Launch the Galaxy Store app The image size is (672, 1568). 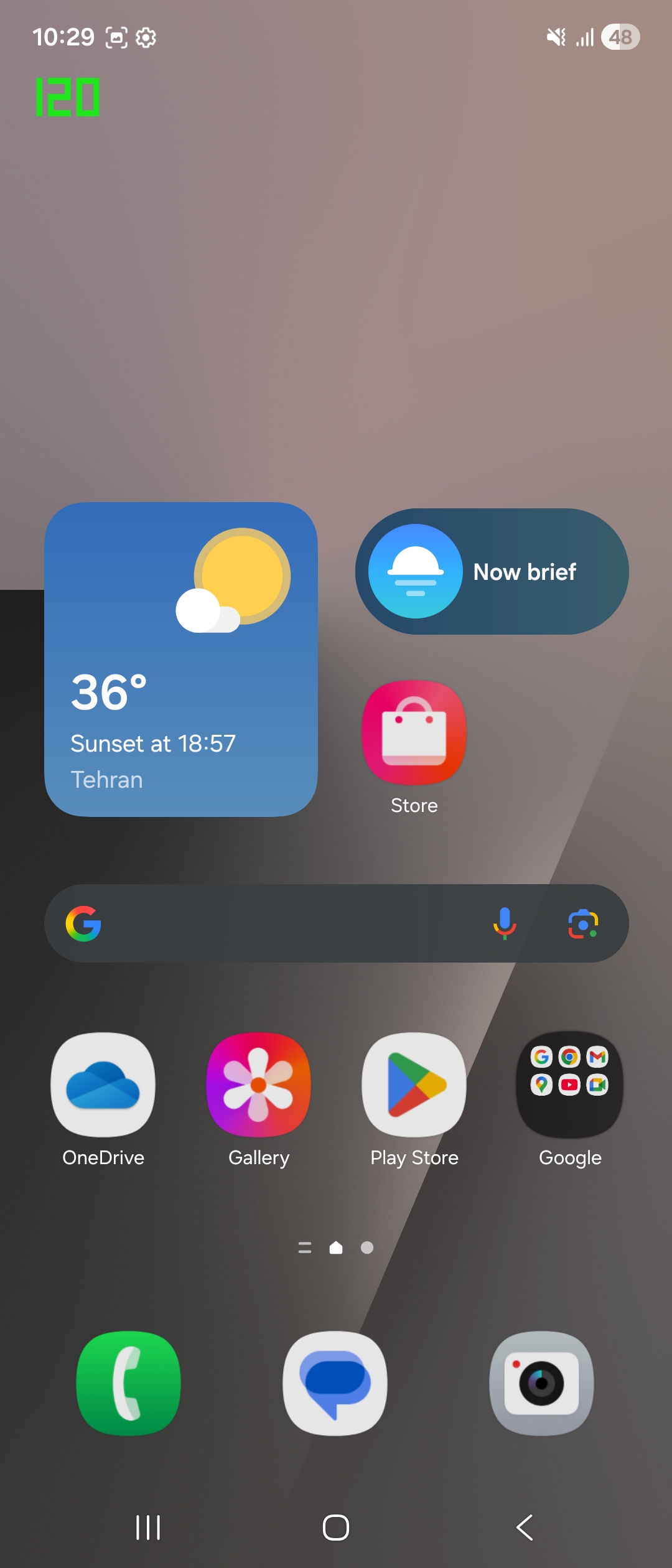pos(414,733)
